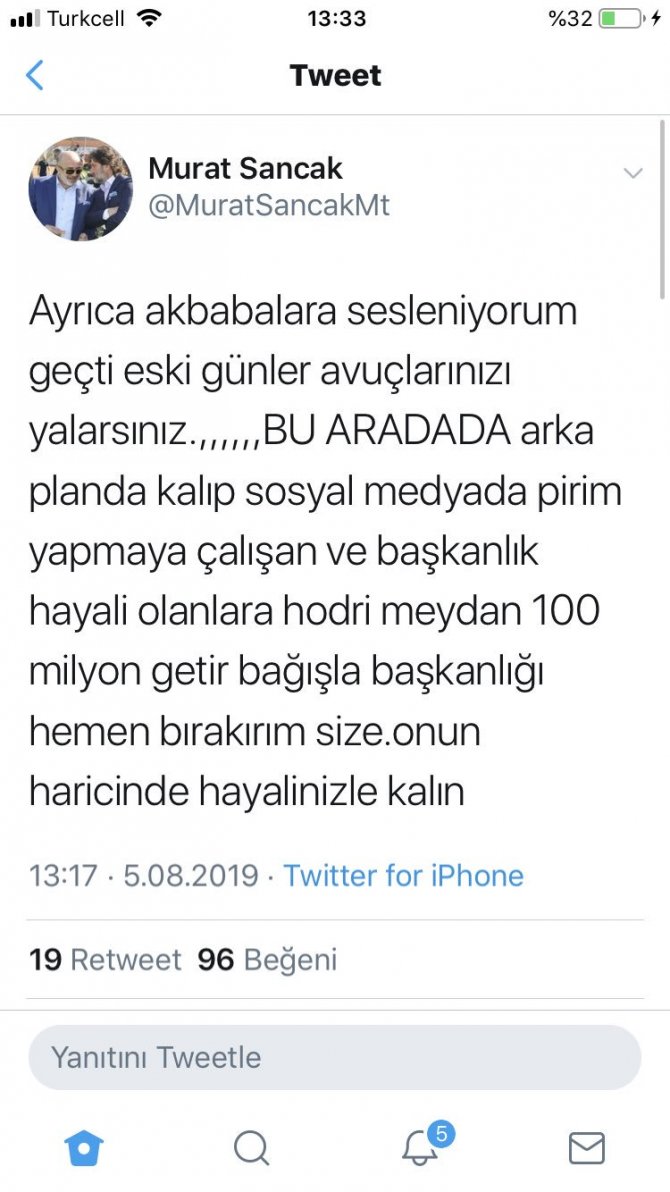Open the Messages envelope tab
This screenshot has width=670, height=1192.
pyautogui.click(x=587, y=1147)
